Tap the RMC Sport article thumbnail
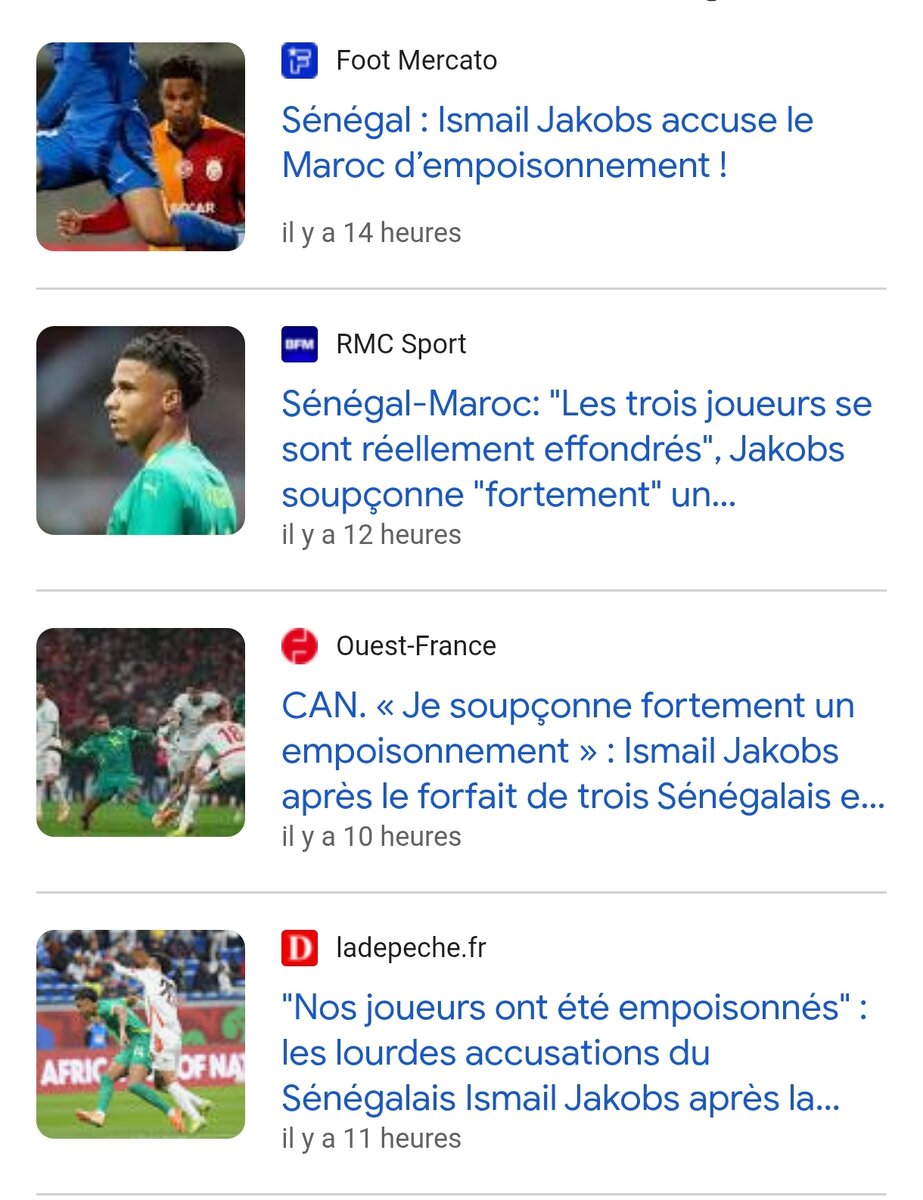923x1200 pixels. coord(141,430)
